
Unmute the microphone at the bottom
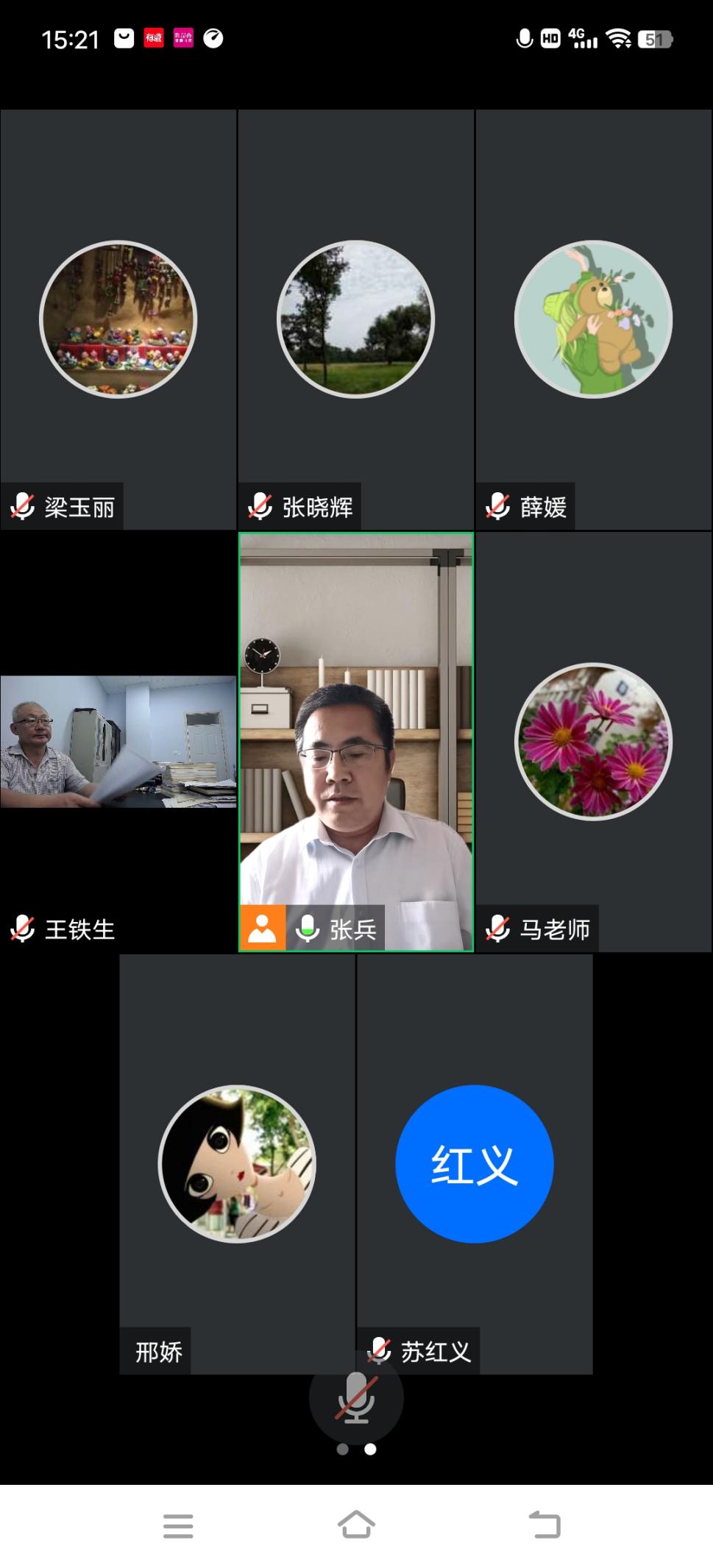[356, 1397]
